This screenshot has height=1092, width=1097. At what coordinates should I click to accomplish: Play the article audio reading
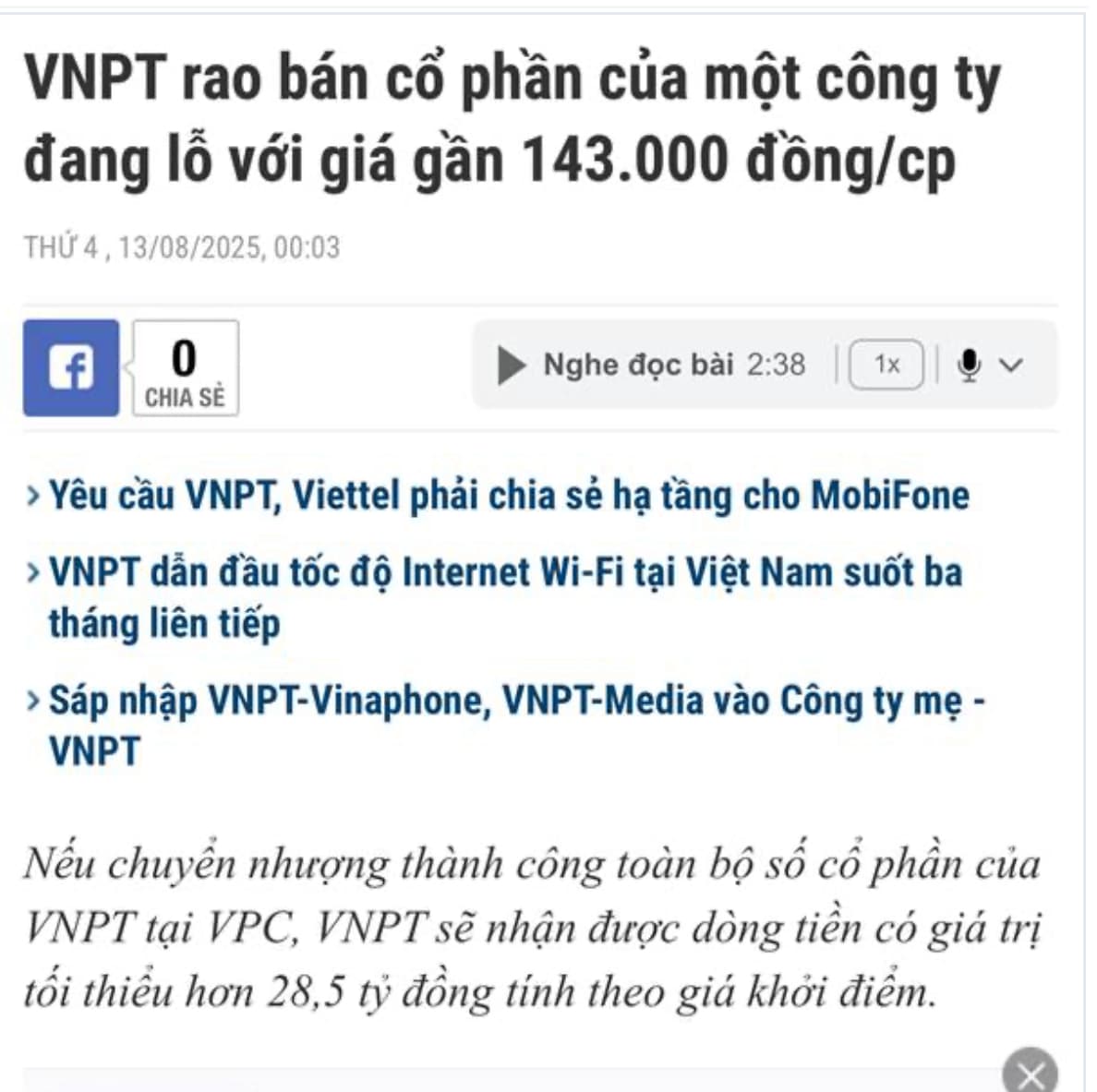coord(512,365)
